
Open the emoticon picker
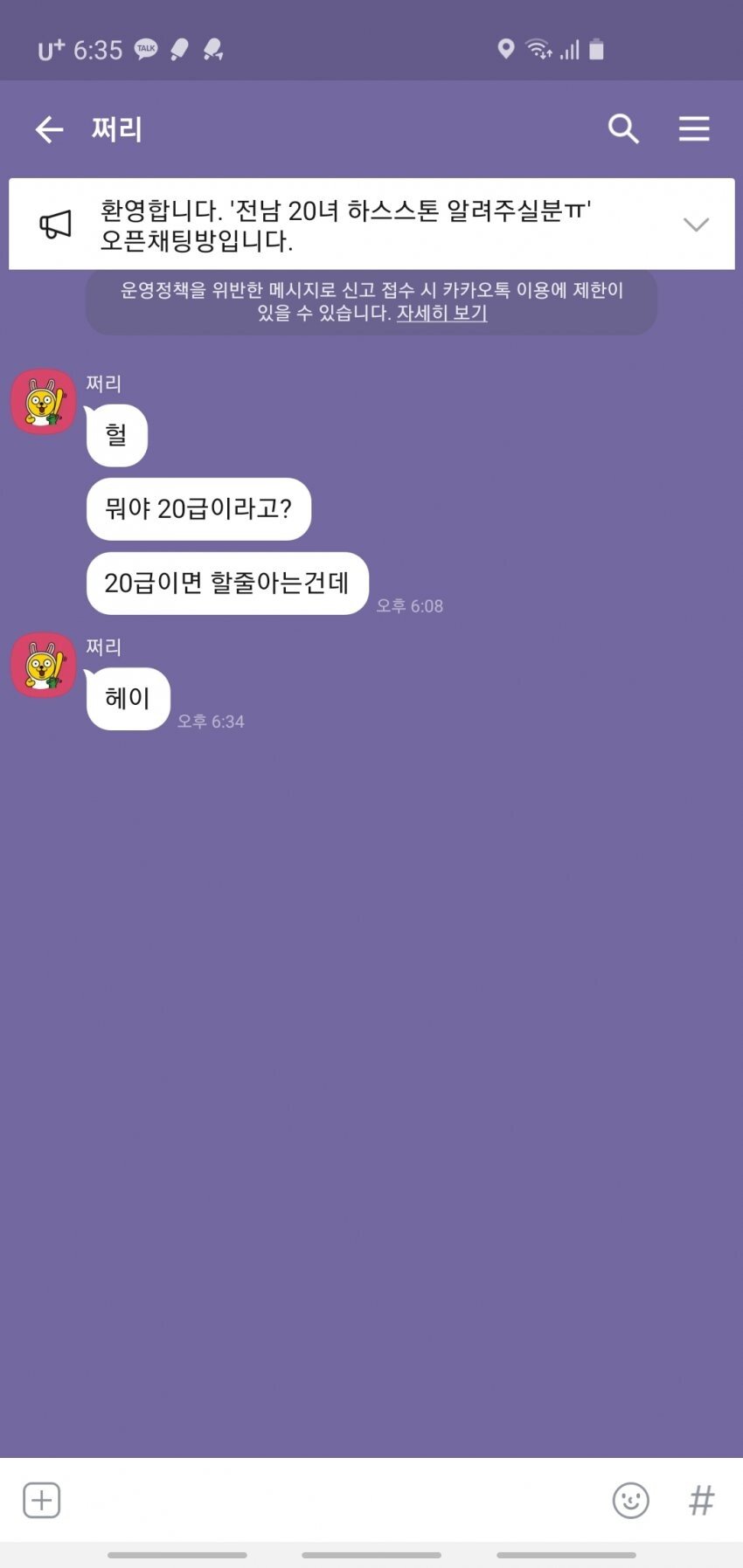[x=630, y=1500]
